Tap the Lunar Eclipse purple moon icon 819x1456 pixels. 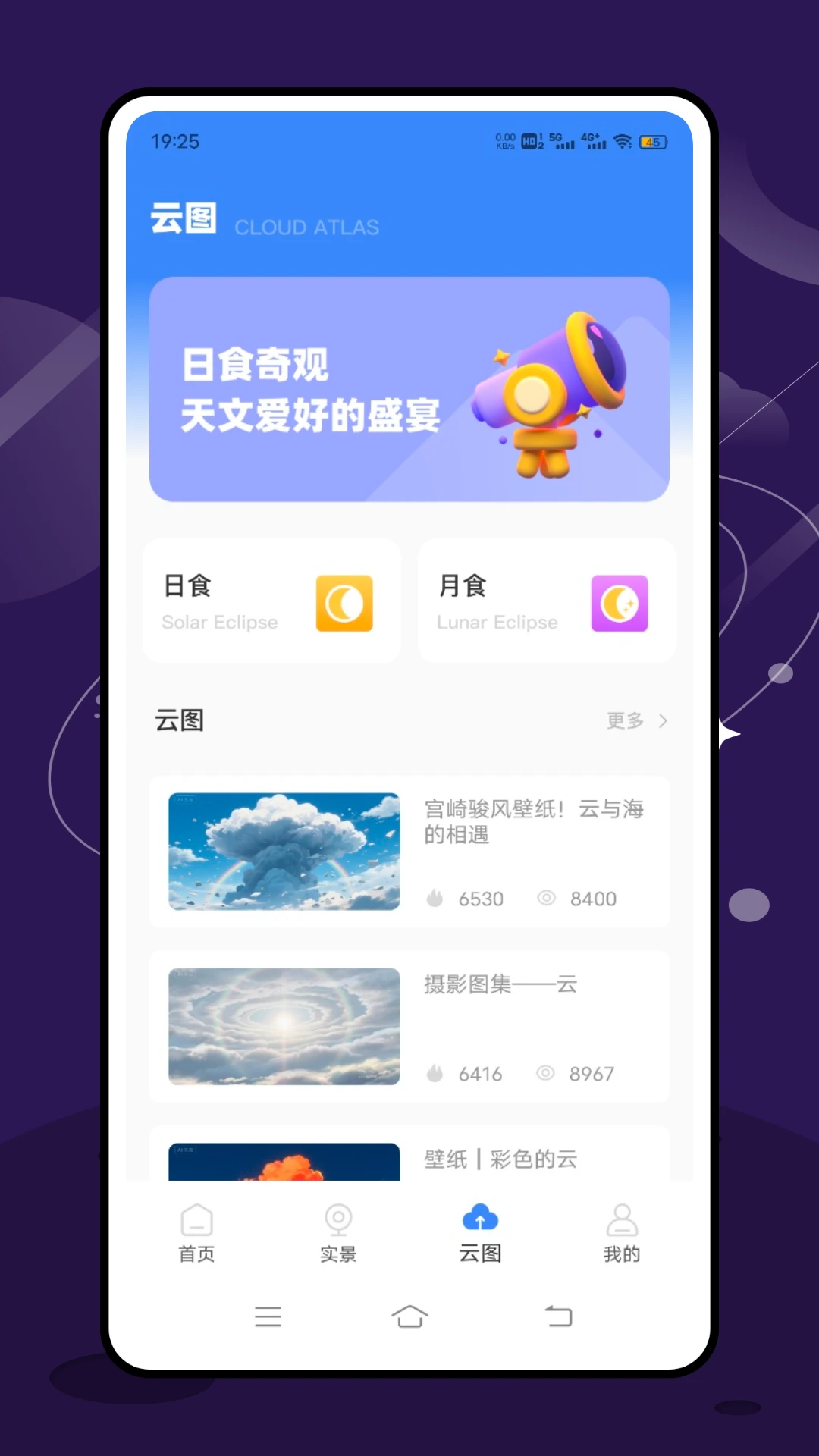619,604
